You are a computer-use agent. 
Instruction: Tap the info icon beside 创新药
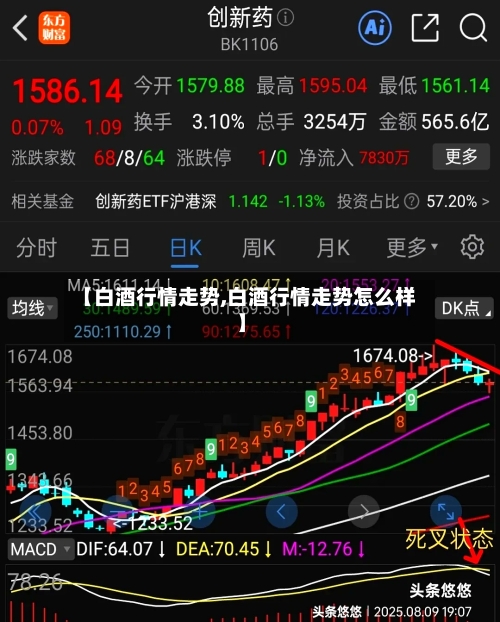285,18
